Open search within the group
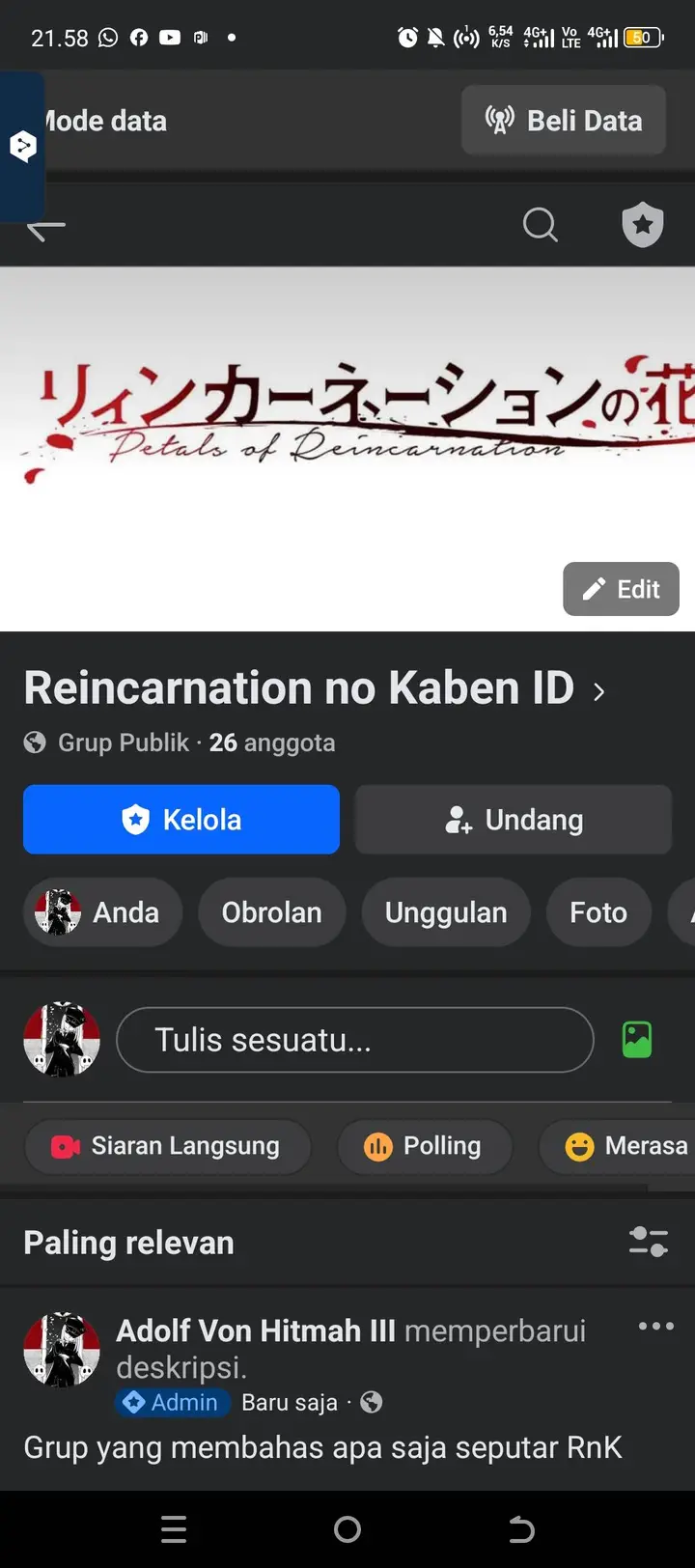Viewport: 695px width, 1568px height. (x=541, y=225)
